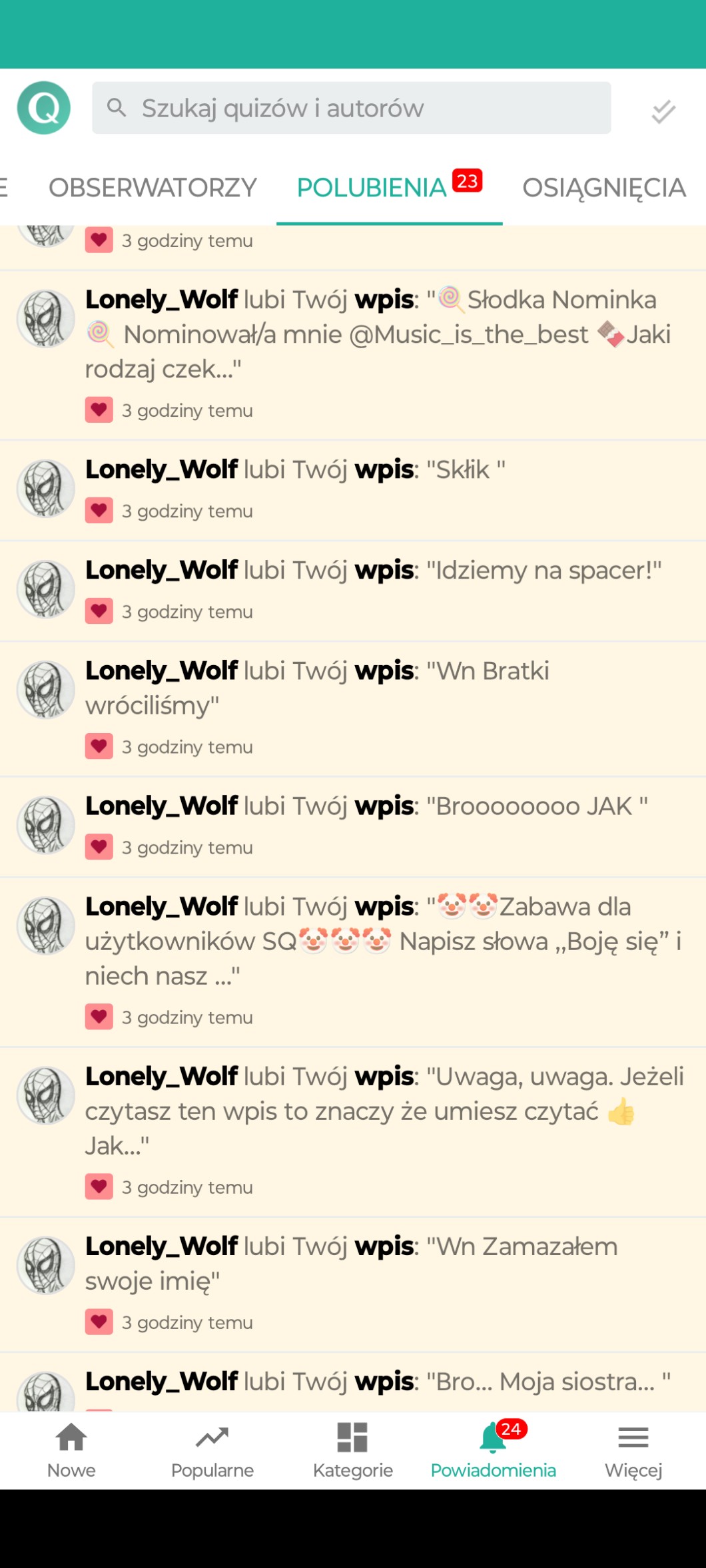
Task: Open the SameQuizy logo home icon
Action: pos(44,108)
